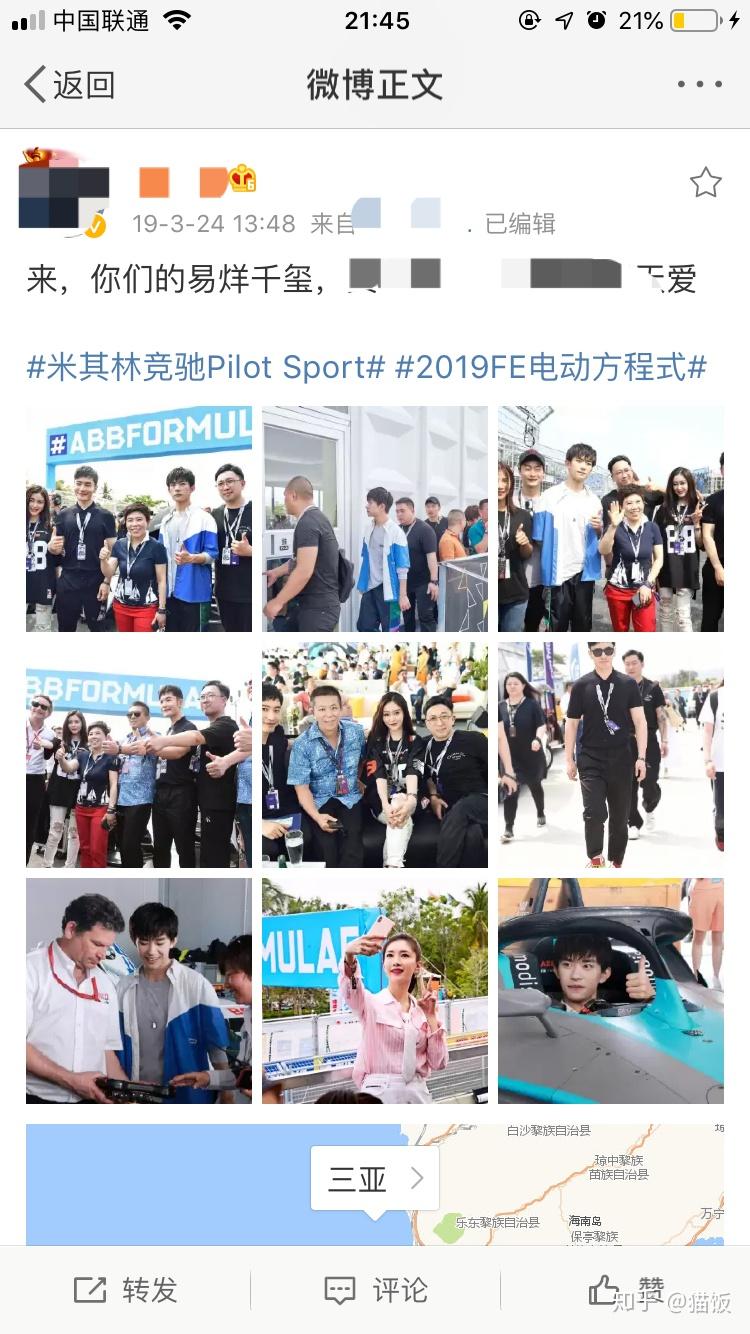View the thumbs-up group photo tile

(139, 755)
